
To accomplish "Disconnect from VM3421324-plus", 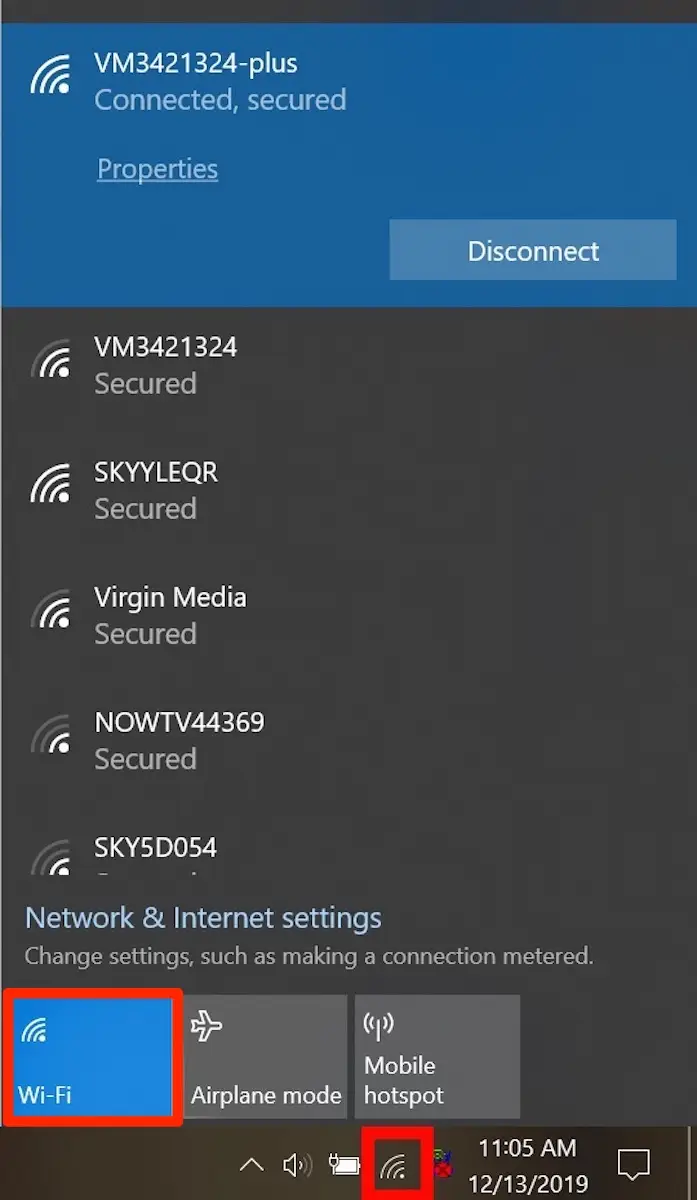I will (x=532, y=251).
